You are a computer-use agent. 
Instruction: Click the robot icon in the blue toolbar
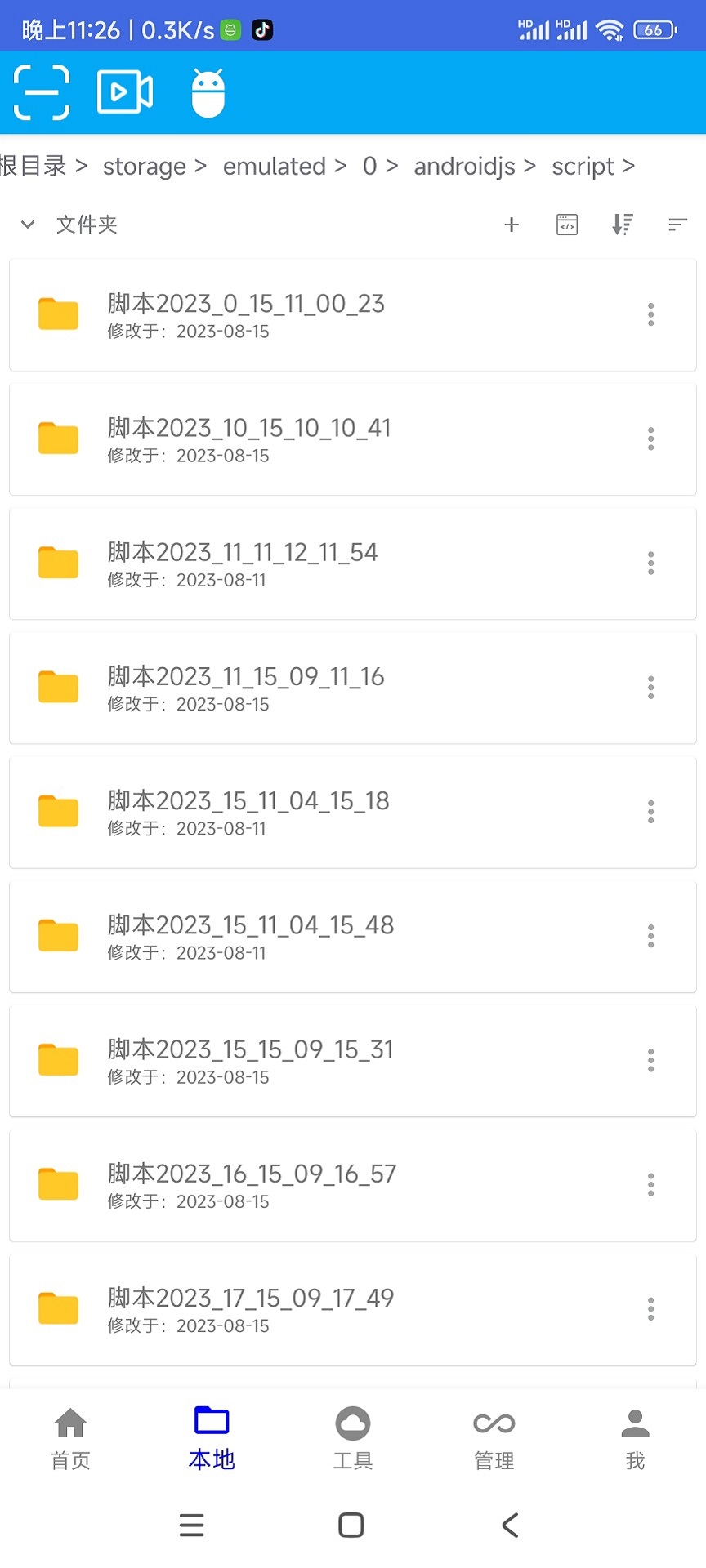click(208, 92)
